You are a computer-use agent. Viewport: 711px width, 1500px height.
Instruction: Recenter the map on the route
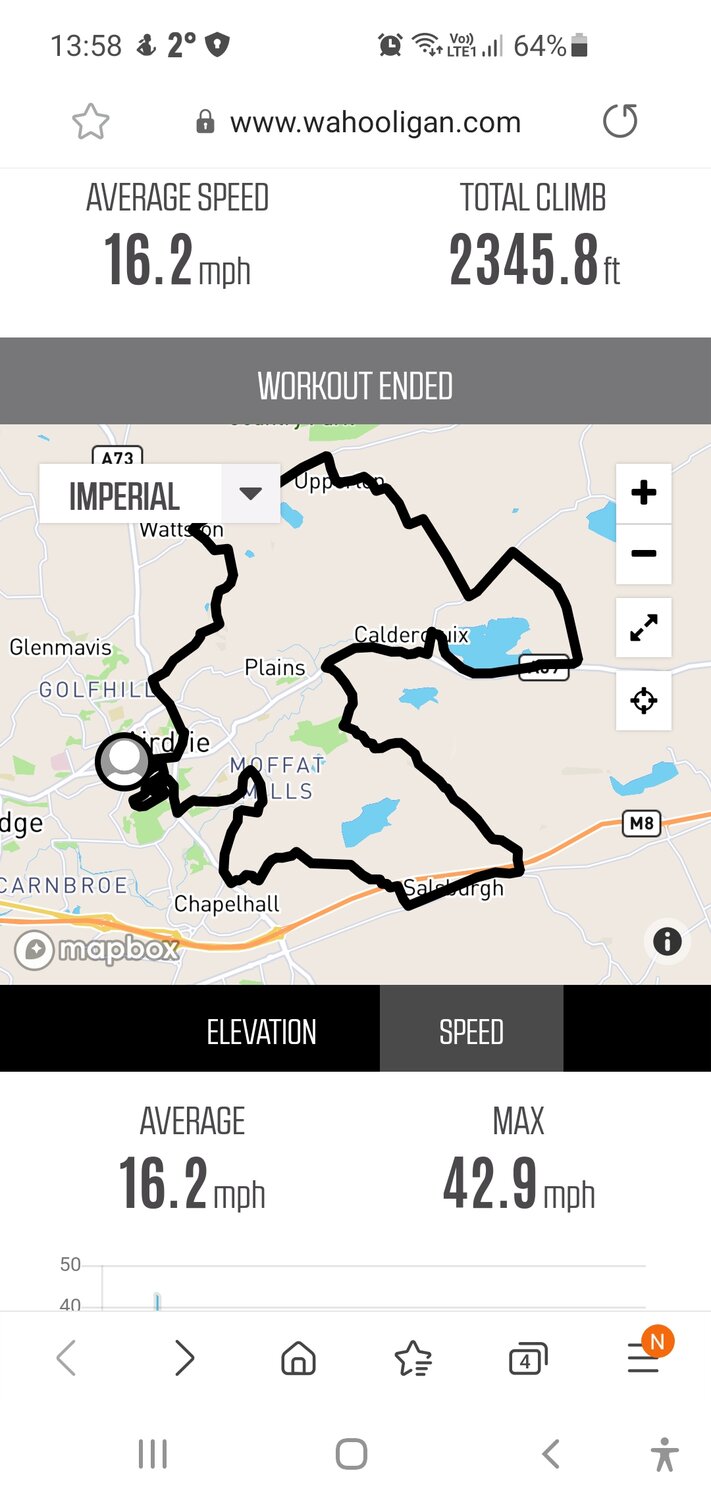644,700
